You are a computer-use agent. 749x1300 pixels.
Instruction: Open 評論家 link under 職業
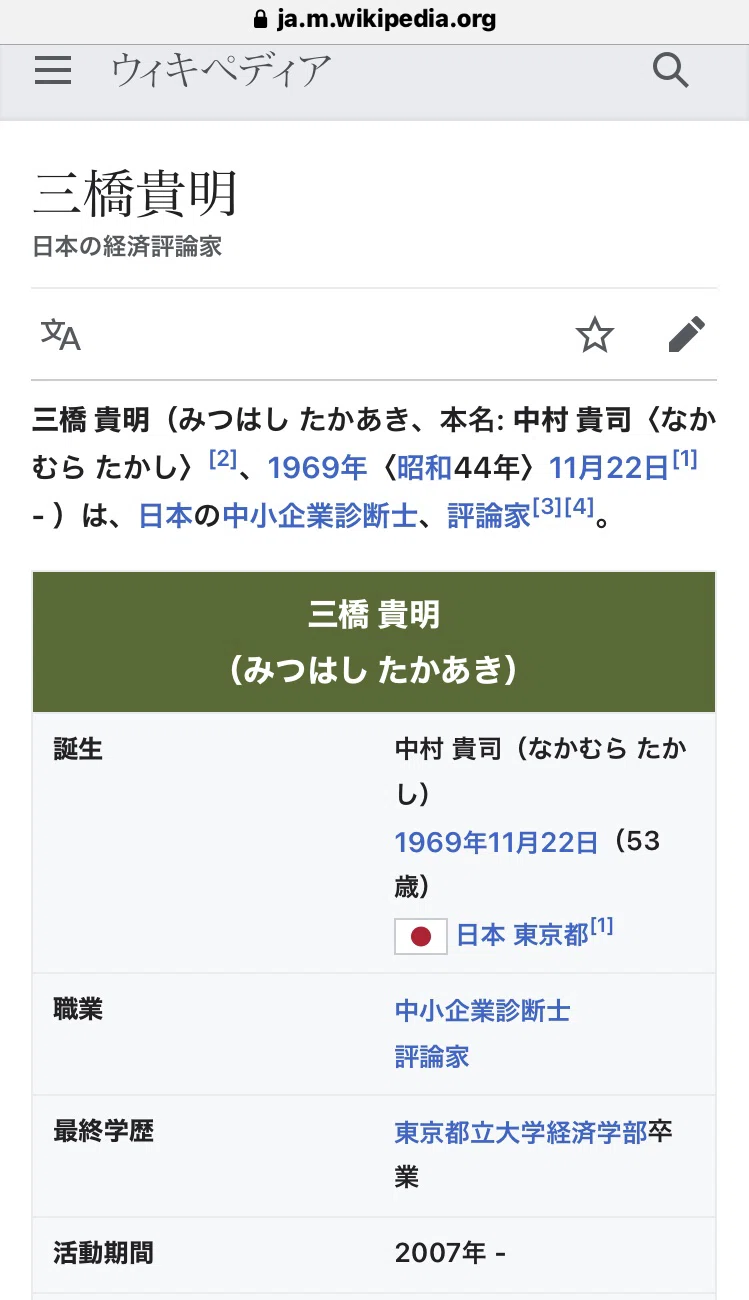pos(432,1057)
